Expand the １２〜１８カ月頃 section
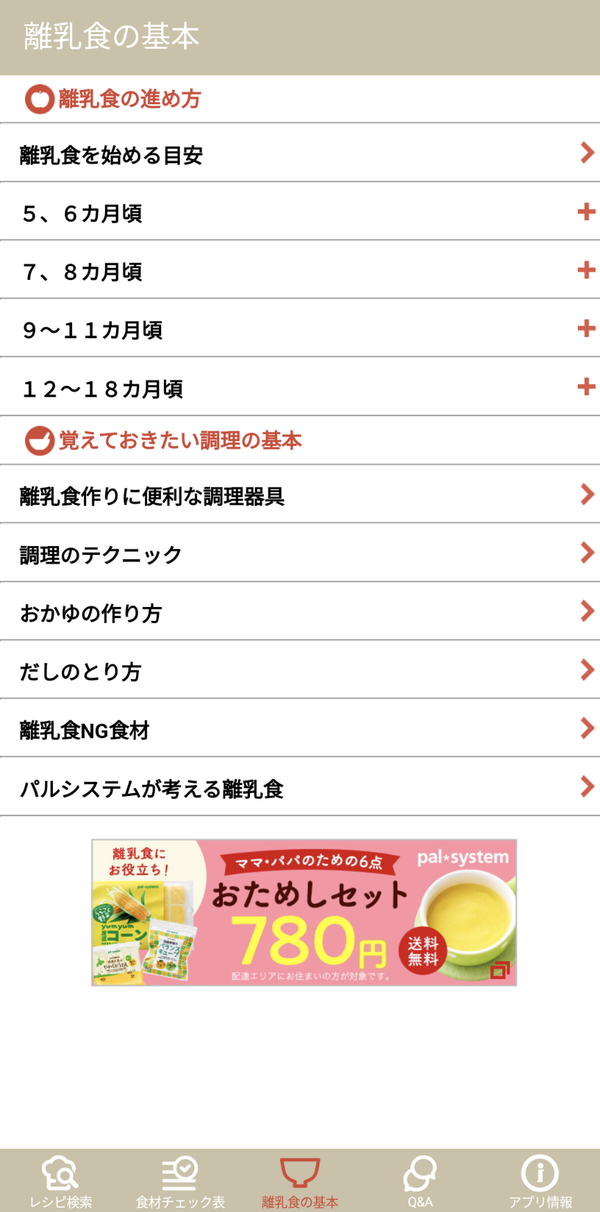Viewport: 600px width, 1212px height. (x=300, y=387)
